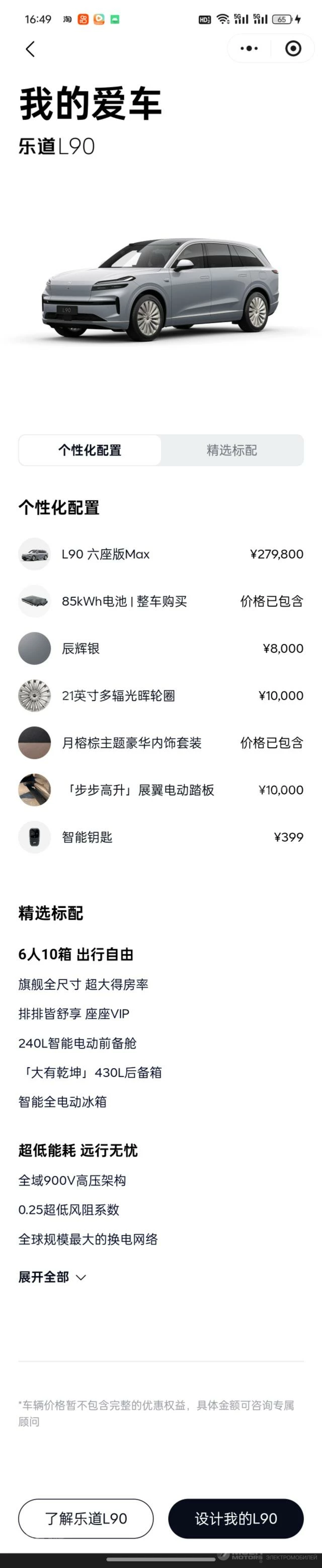This screenshot has width=322, height=1568.
Task: Switch to the 精选标配 tab
Action: (x=232, y=450)
